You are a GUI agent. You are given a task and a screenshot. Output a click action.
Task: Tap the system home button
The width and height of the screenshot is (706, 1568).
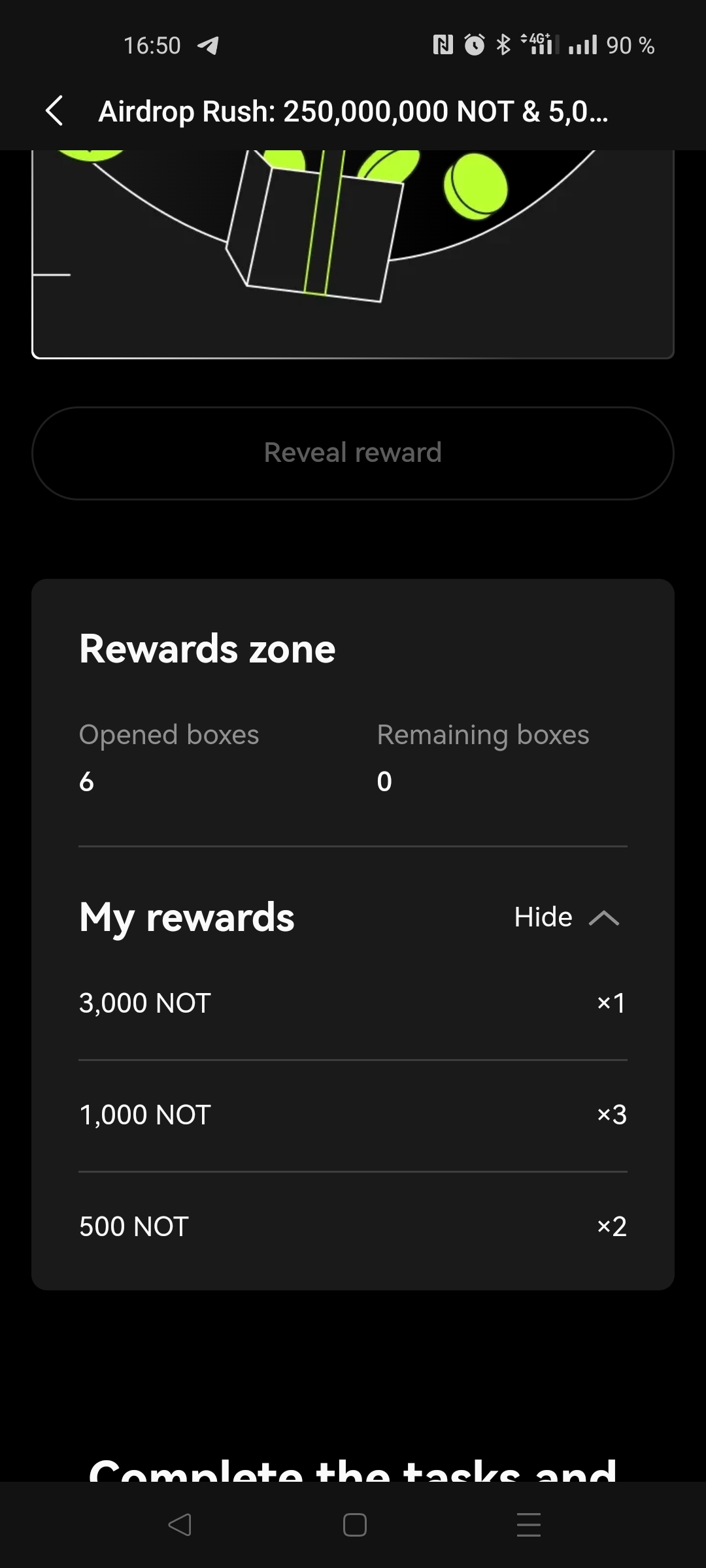point(354,1525)
